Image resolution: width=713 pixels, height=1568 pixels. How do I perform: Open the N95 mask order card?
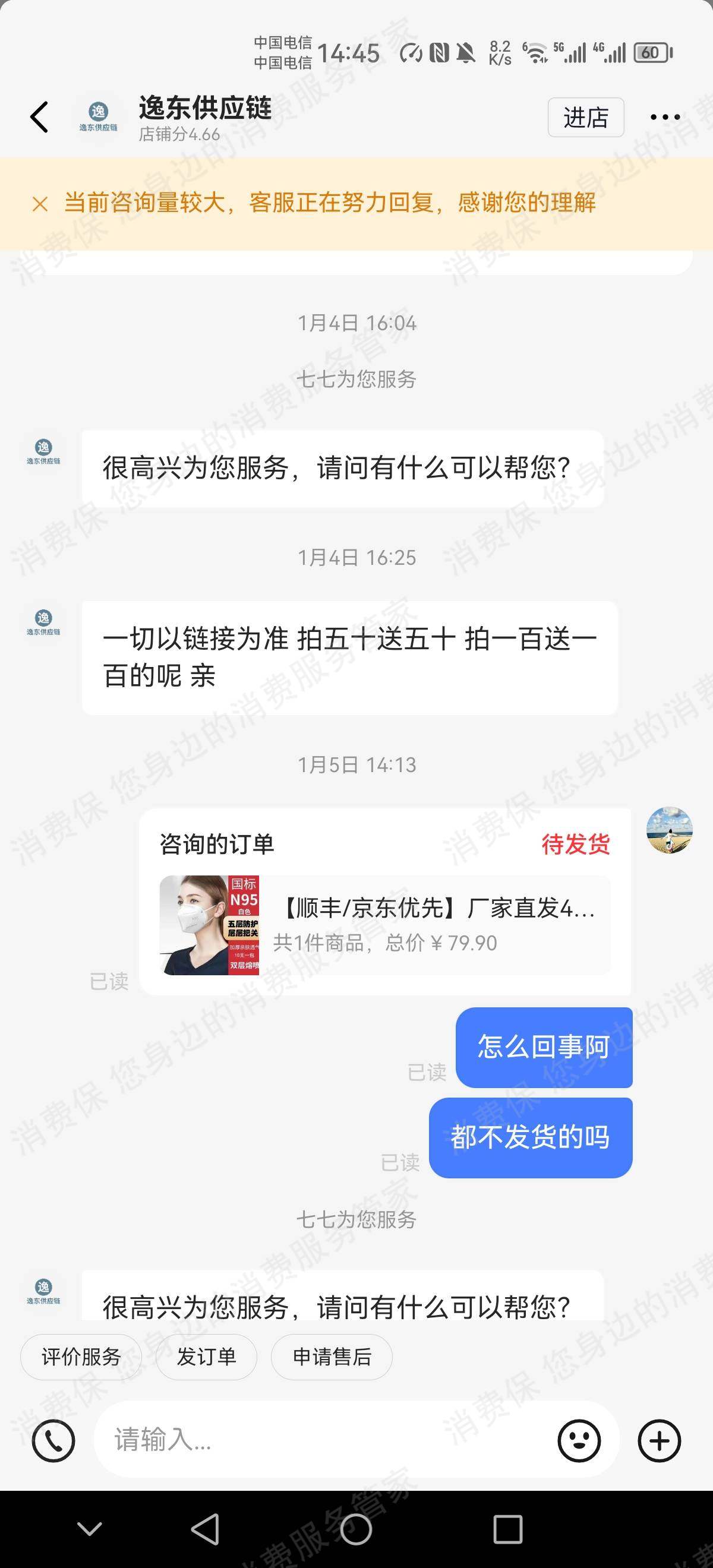[x=385, y=925]
